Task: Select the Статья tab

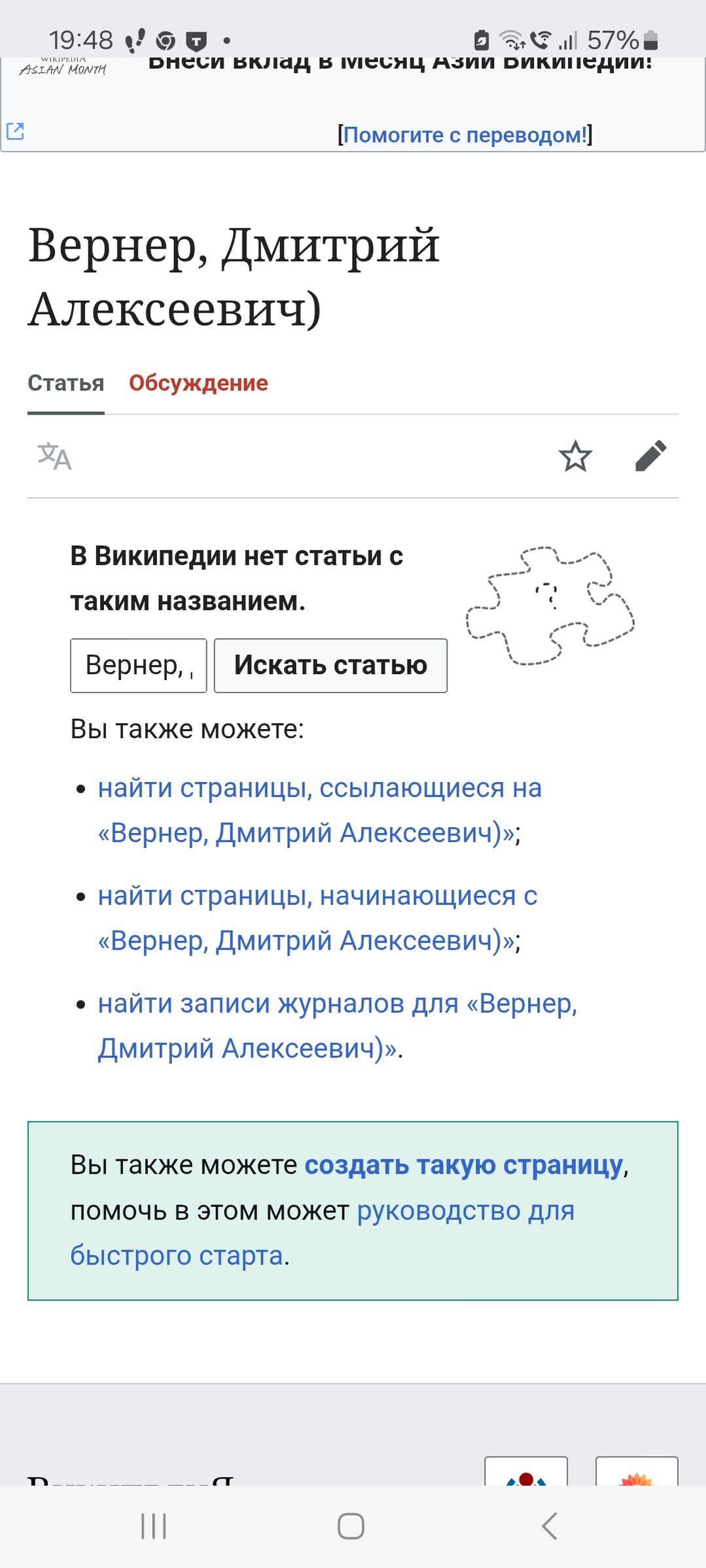Action: 65,383
